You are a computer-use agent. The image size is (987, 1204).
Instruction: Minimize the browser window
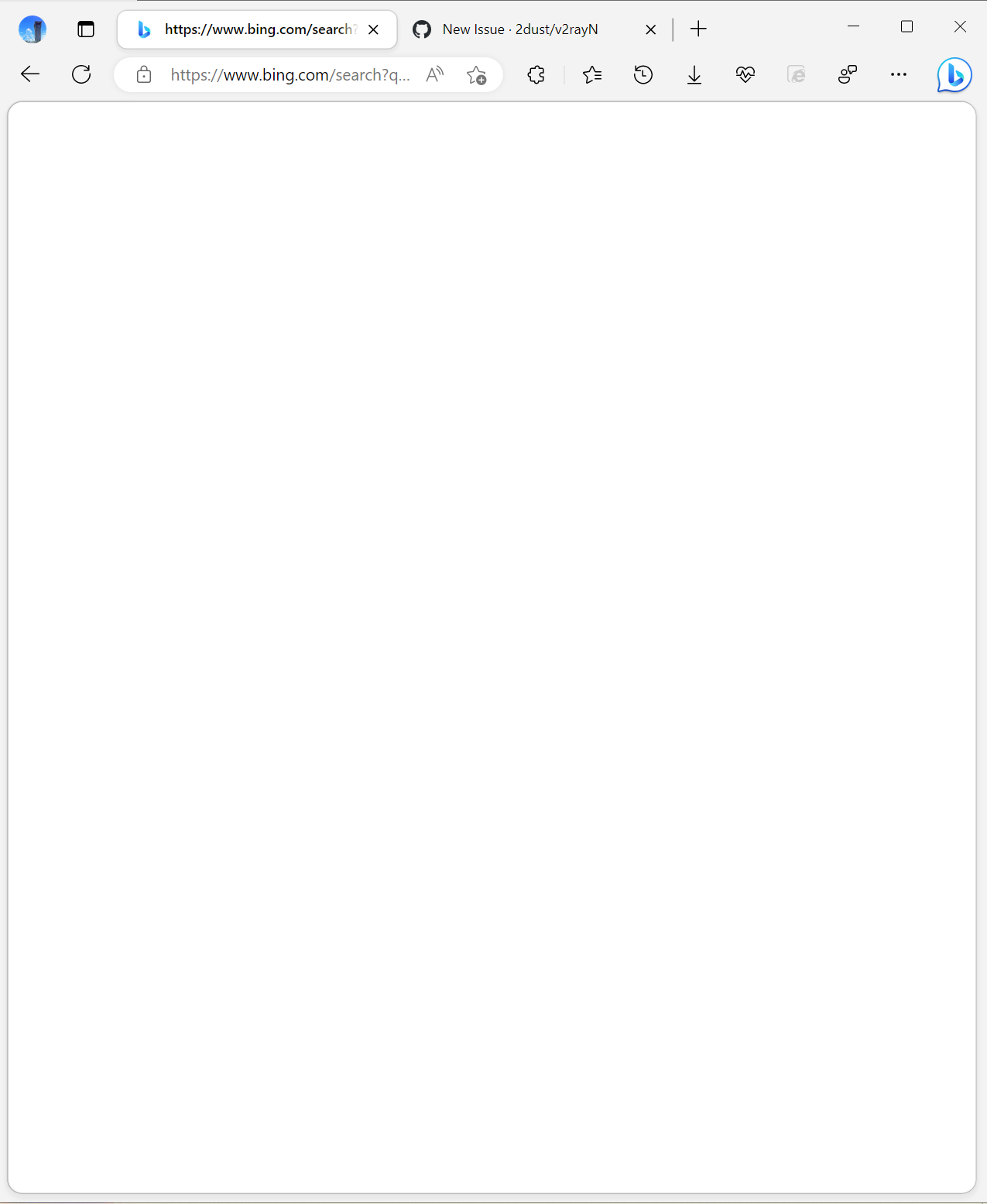pos(854,27)
